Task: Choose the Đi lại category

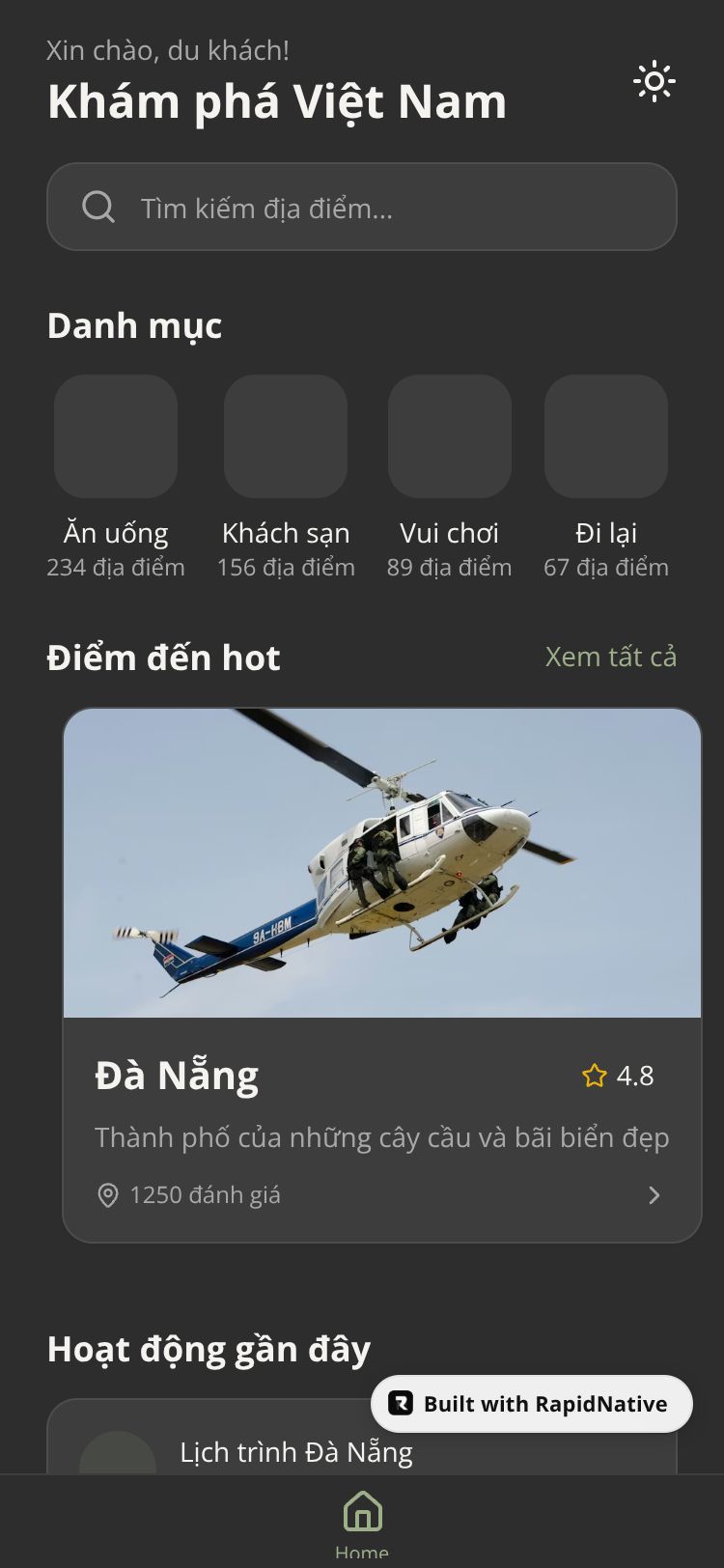Action: tap(606, 437)
